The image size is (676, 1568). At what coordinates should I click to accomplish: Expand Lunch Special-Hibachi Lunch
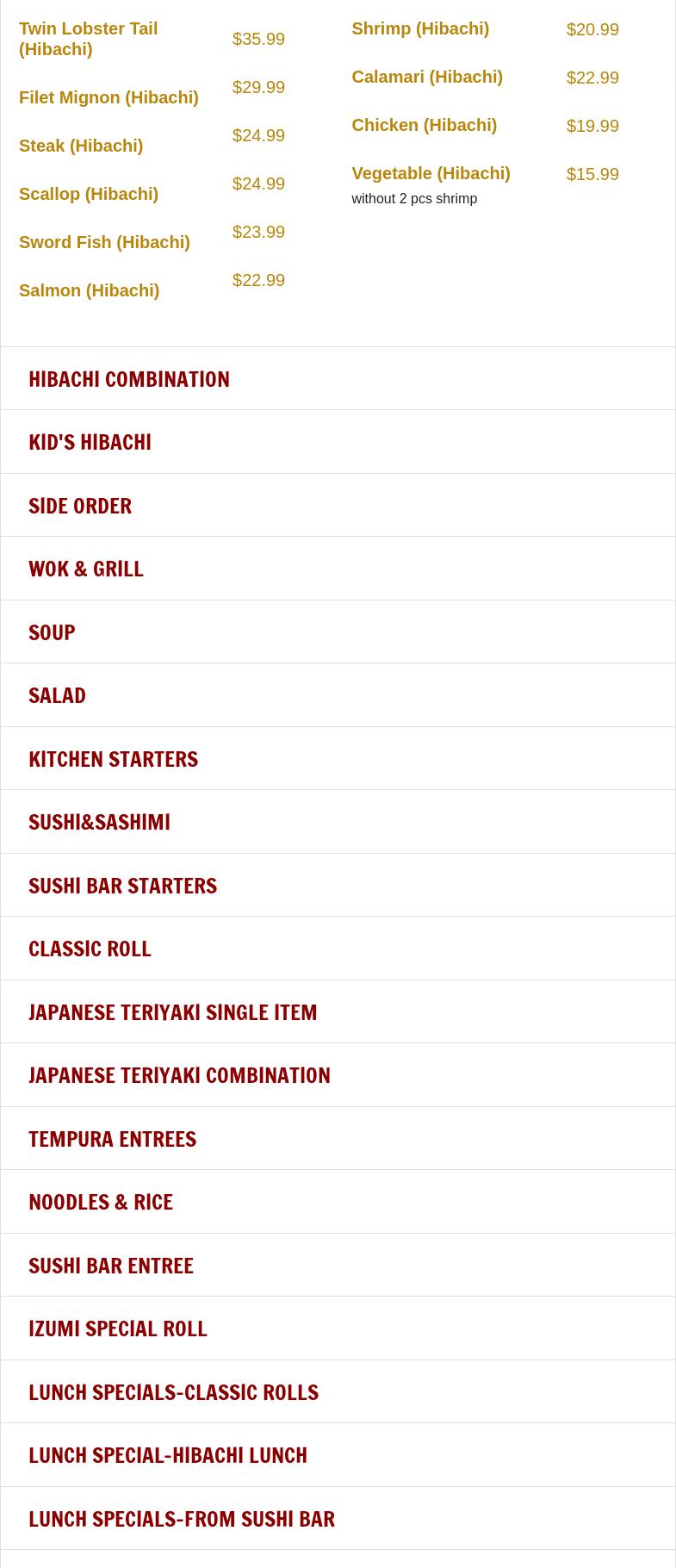tap(168, 1455)
